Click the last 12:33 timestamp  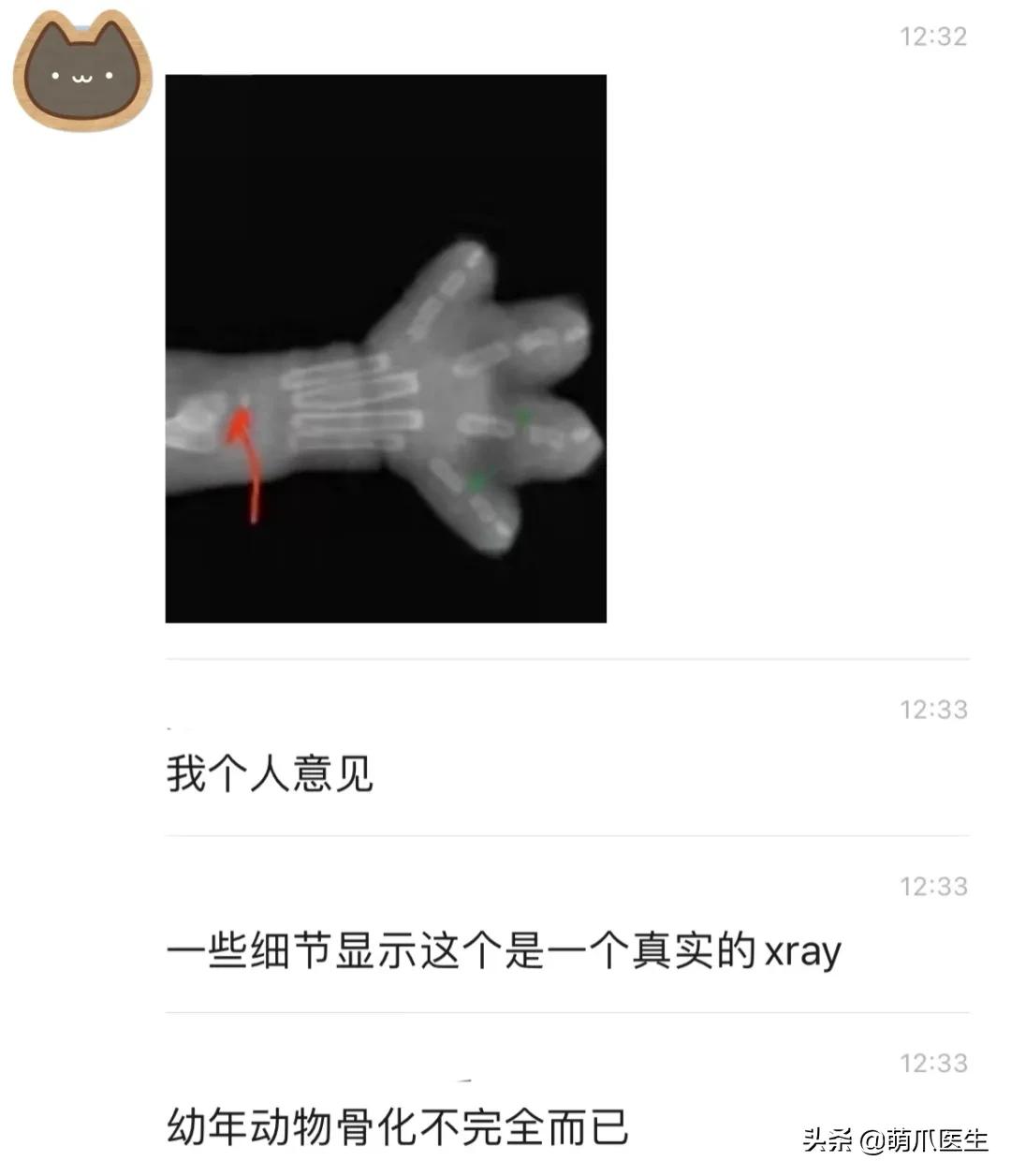933,1063
